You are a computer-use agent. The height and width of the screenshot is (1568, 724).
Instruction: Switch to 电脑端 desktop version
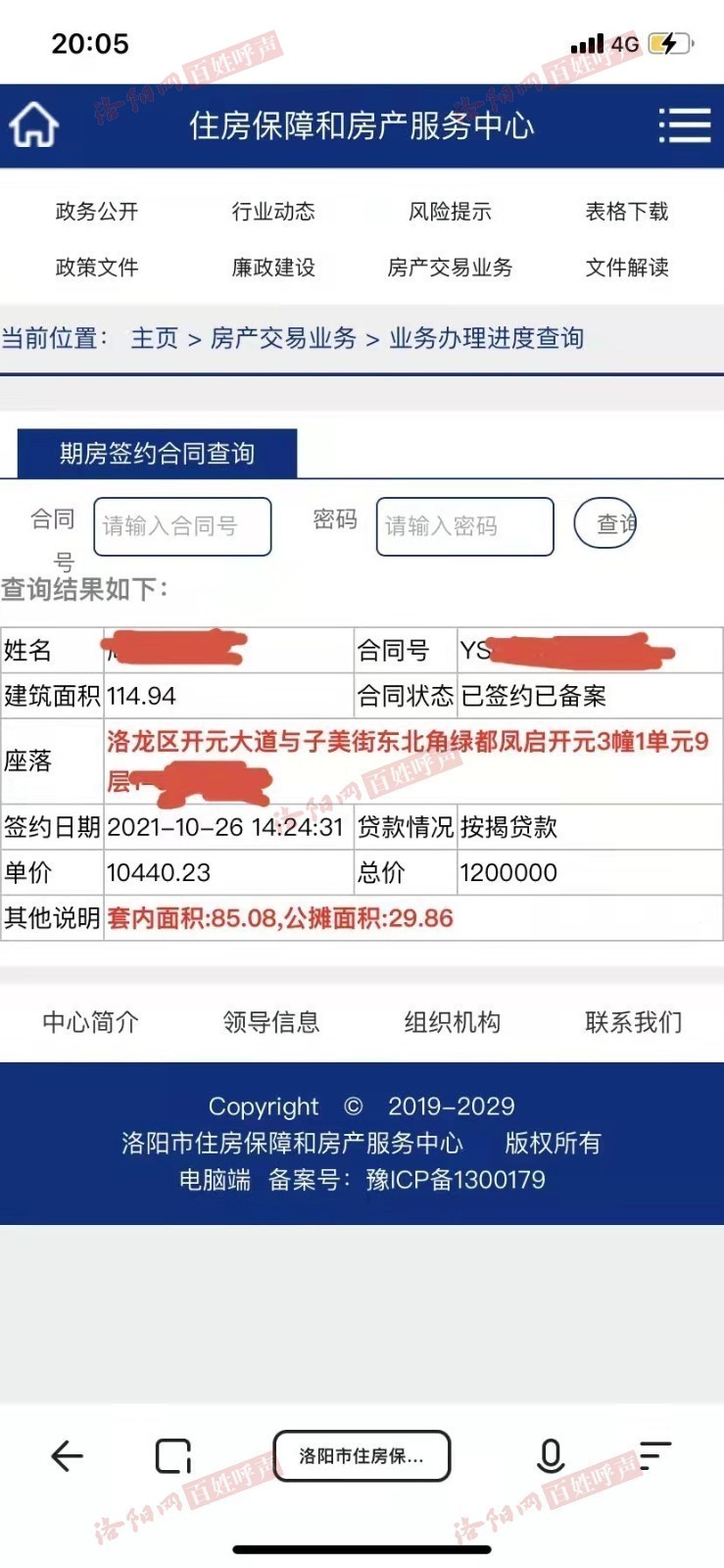pos(215,1180)
